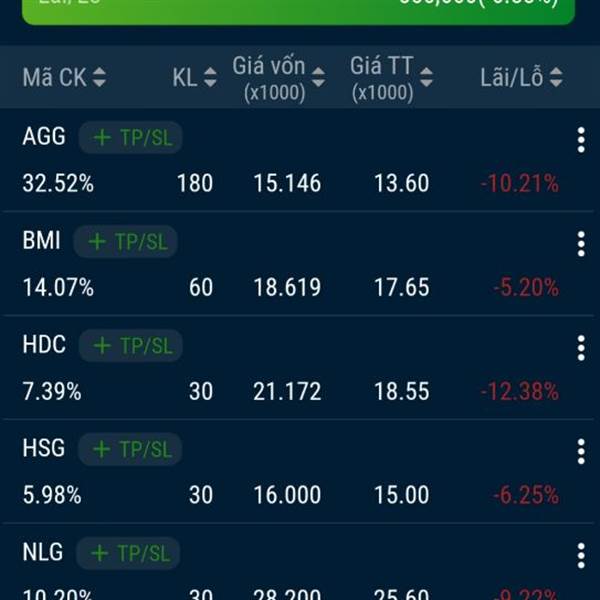Open the BMI overflow menu
600x600 pixels.
(581, 244)
